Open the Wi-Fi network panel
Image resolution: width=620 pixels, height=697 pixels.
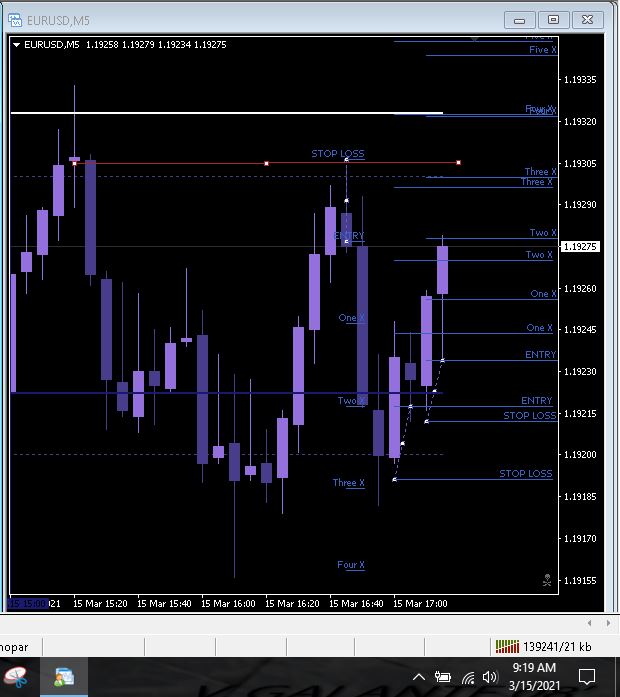pyautogui.click(x=467, y=678)
